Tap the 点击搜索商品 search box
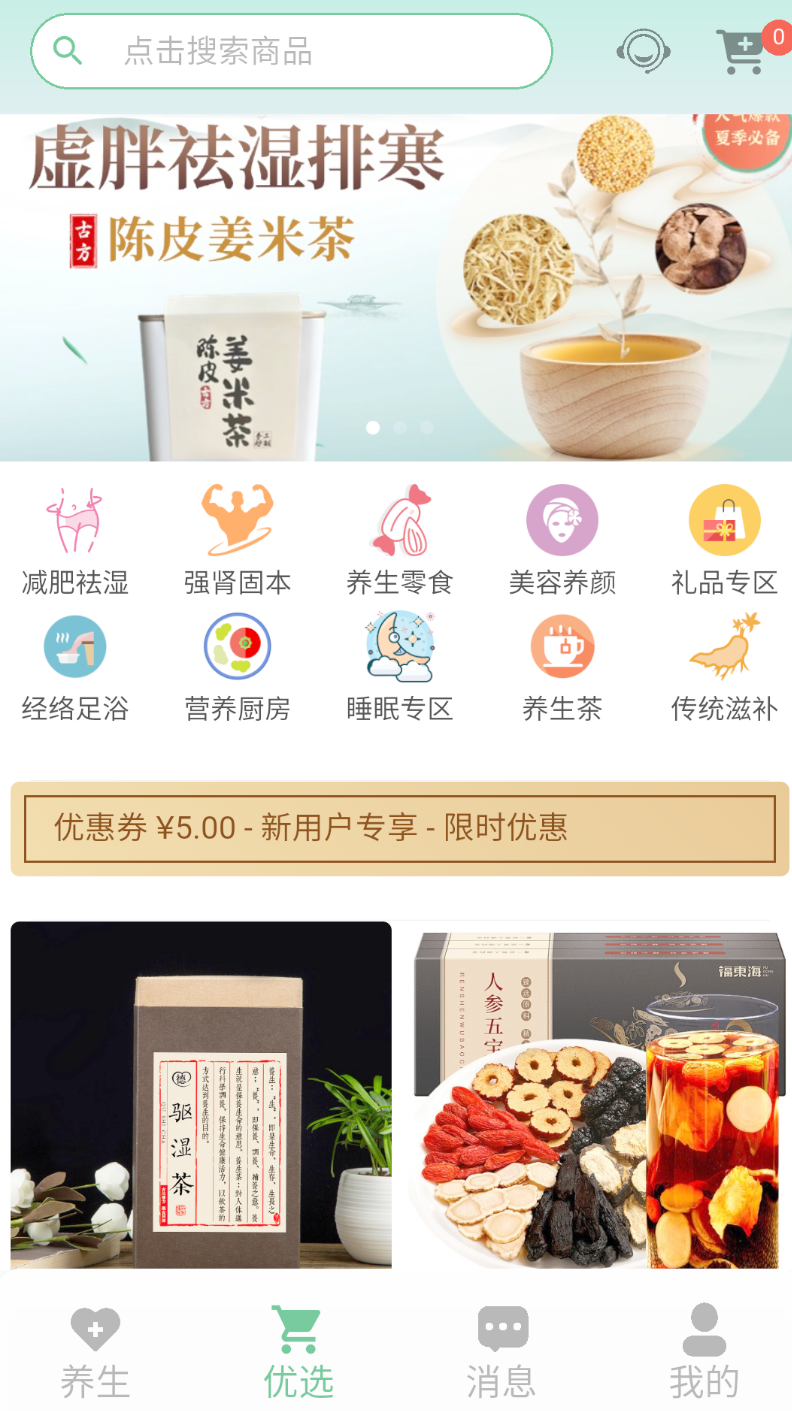792x1411 pixels. (291, 51)
